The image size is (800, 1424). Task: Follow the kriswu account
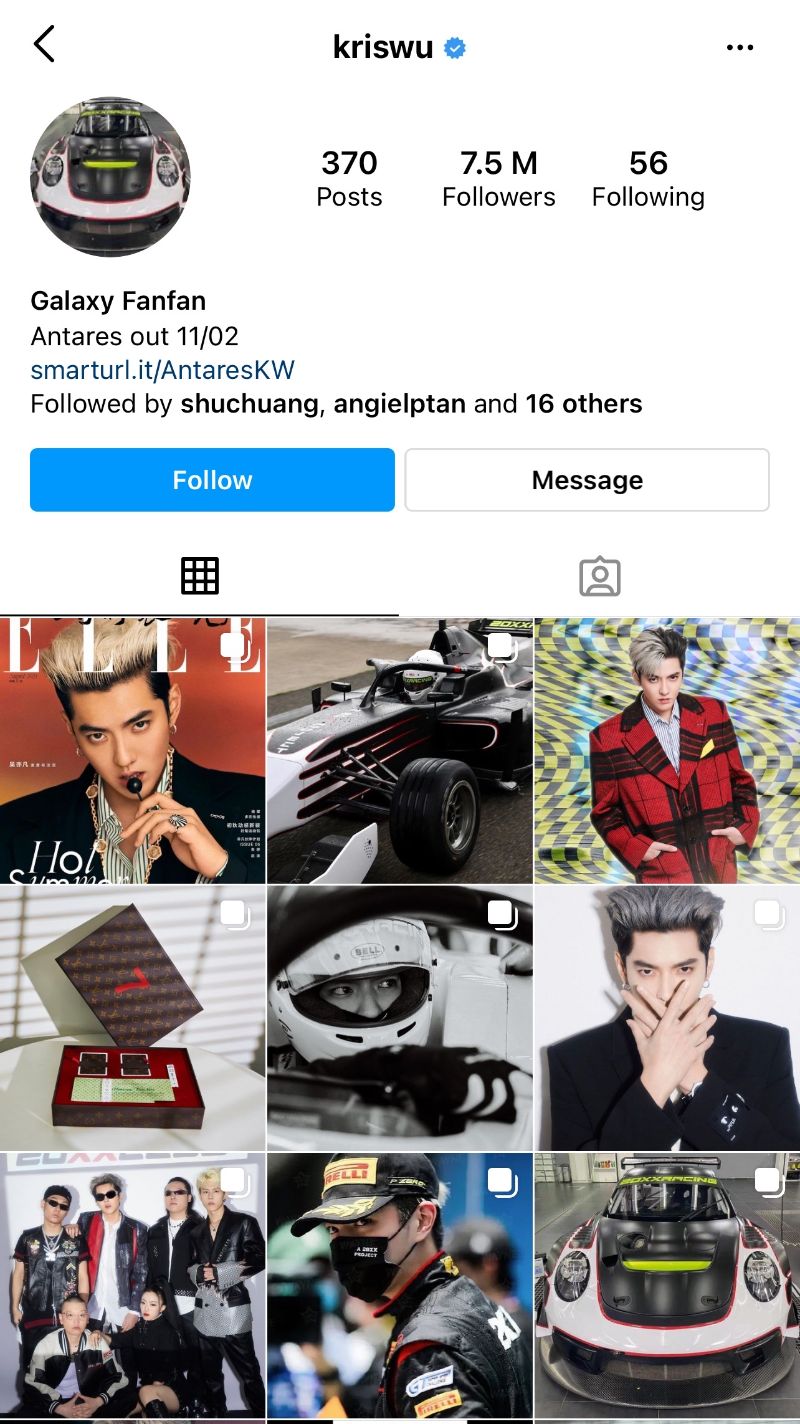pos(212,480)
